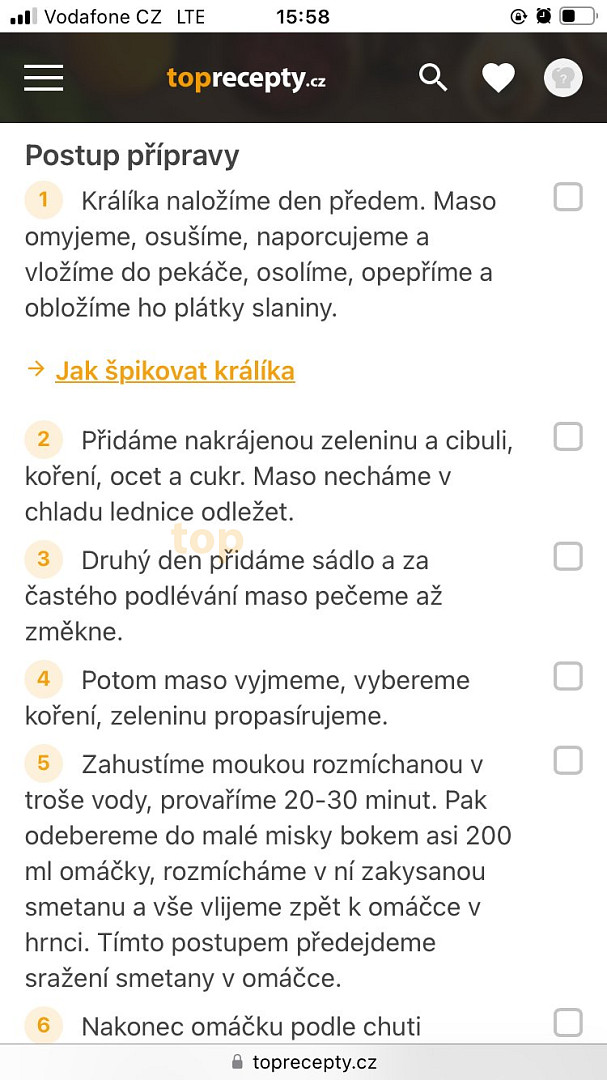Check step 4 Potom maso vyjmeme
This screenshot has height=1080, width=607.
568,676
